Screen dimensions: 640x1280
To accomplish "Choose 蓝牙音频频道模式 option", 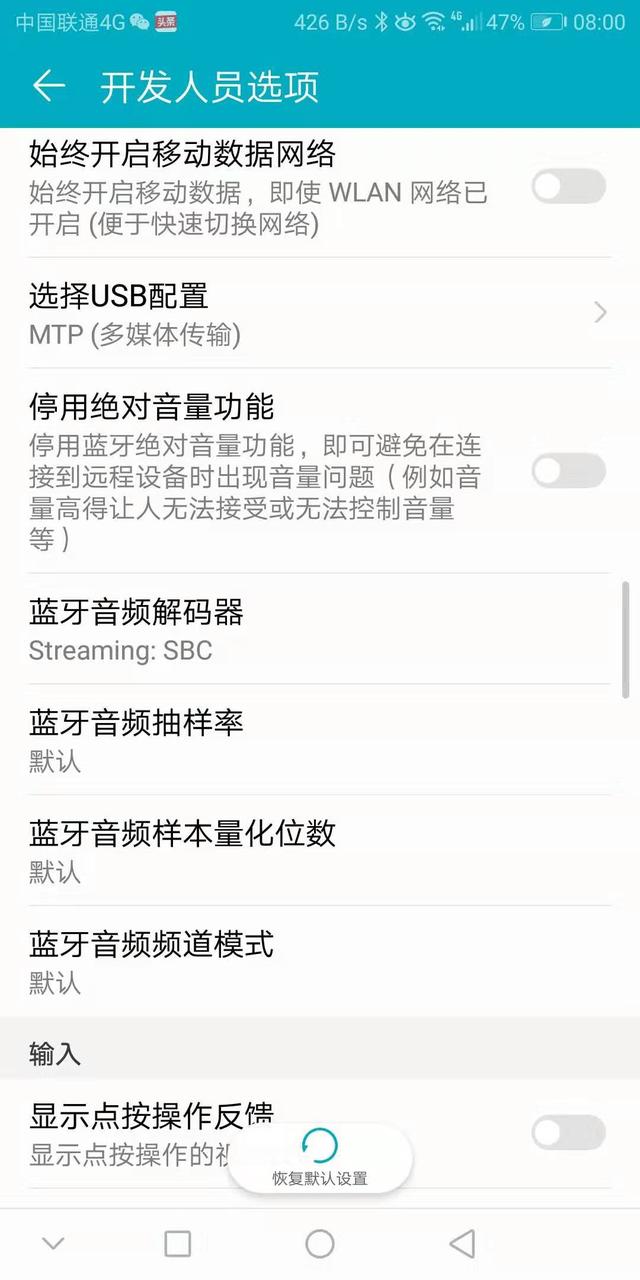I will coord(318,962).
